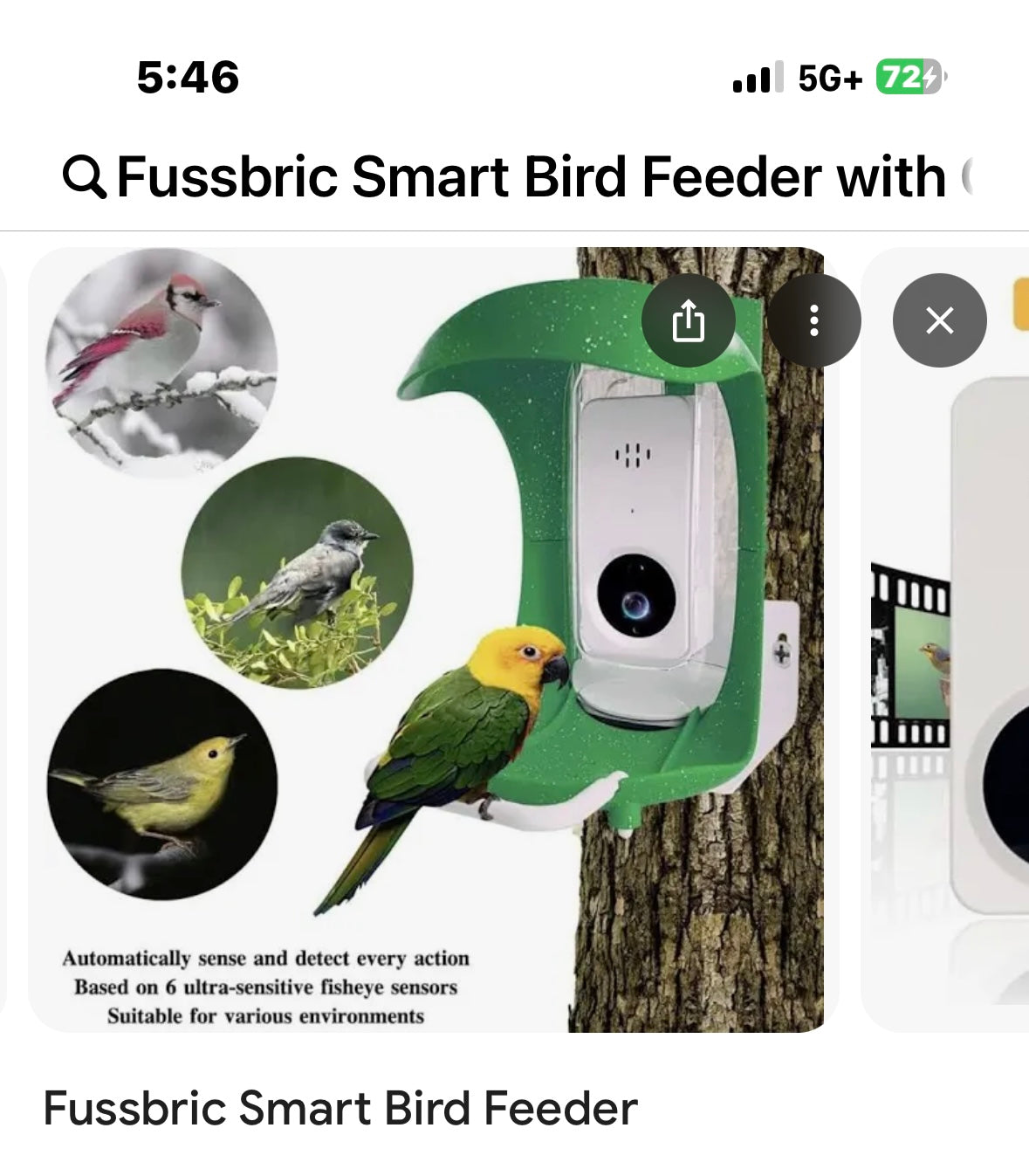Open the three-dot overflow menu
Screen dimensions: 1029x1176
[x=813, y=320]
